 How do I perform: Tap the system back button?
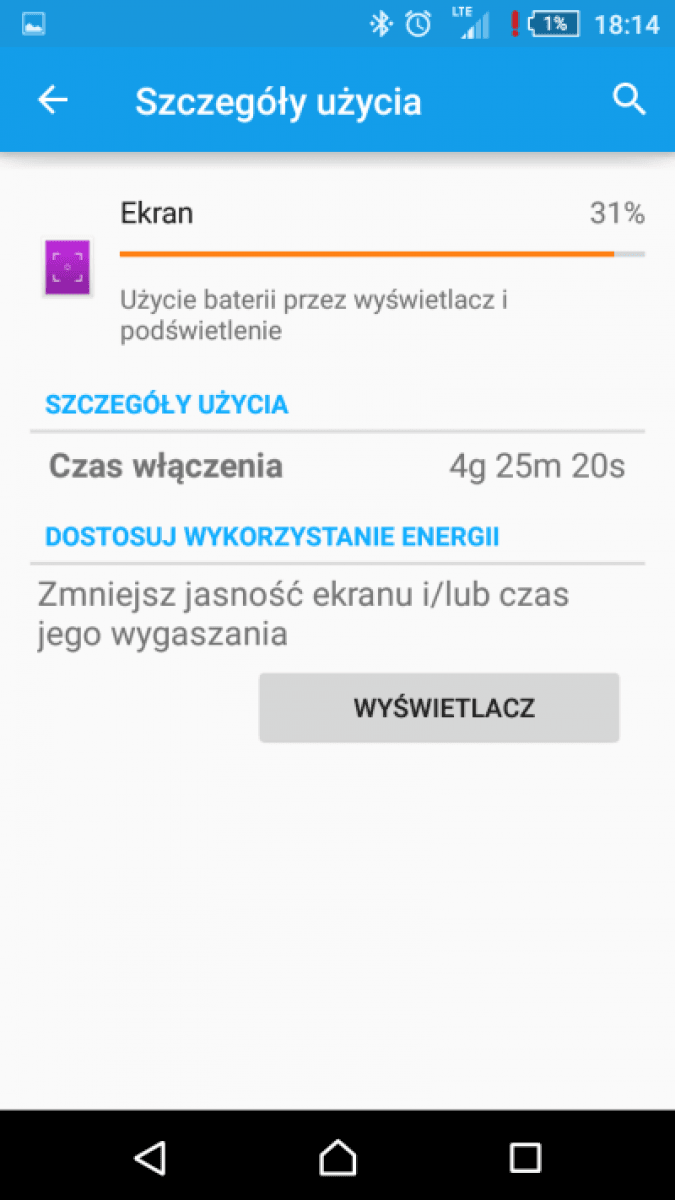150,1157
